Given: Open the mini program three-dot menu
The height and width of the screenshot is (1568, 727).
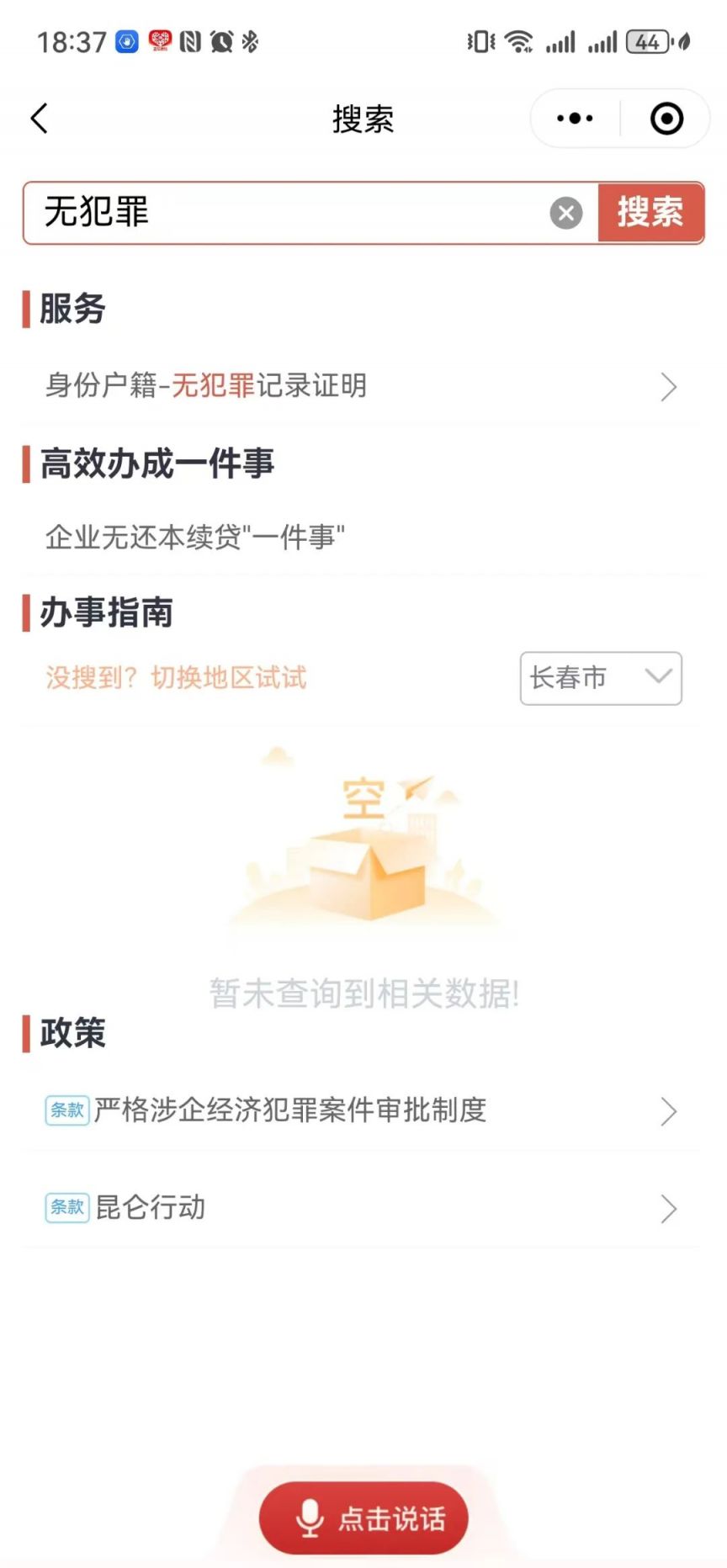Looking at the screenshot, I should (x=575, y=119).
